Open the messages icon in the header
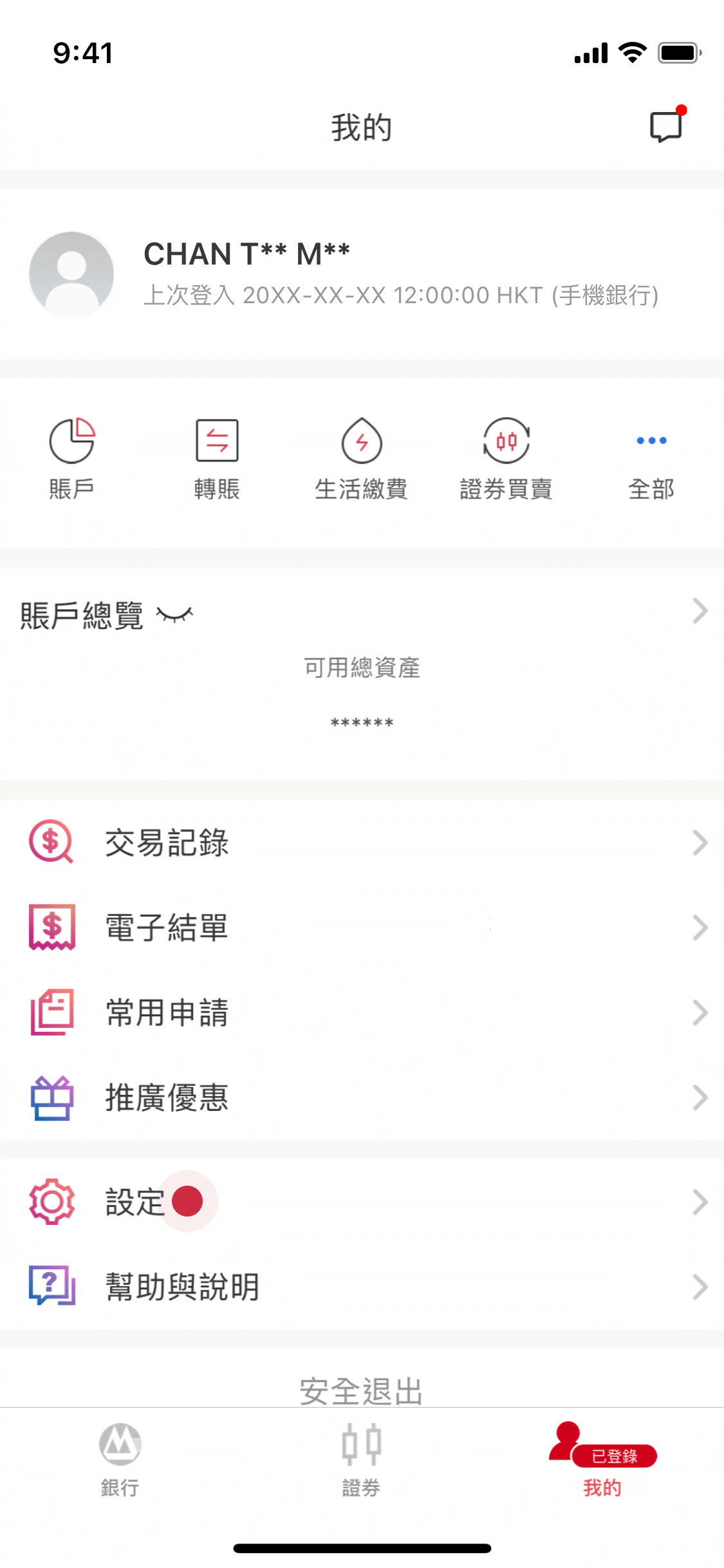The image size is (724, 1568). (x=667, y=125)
